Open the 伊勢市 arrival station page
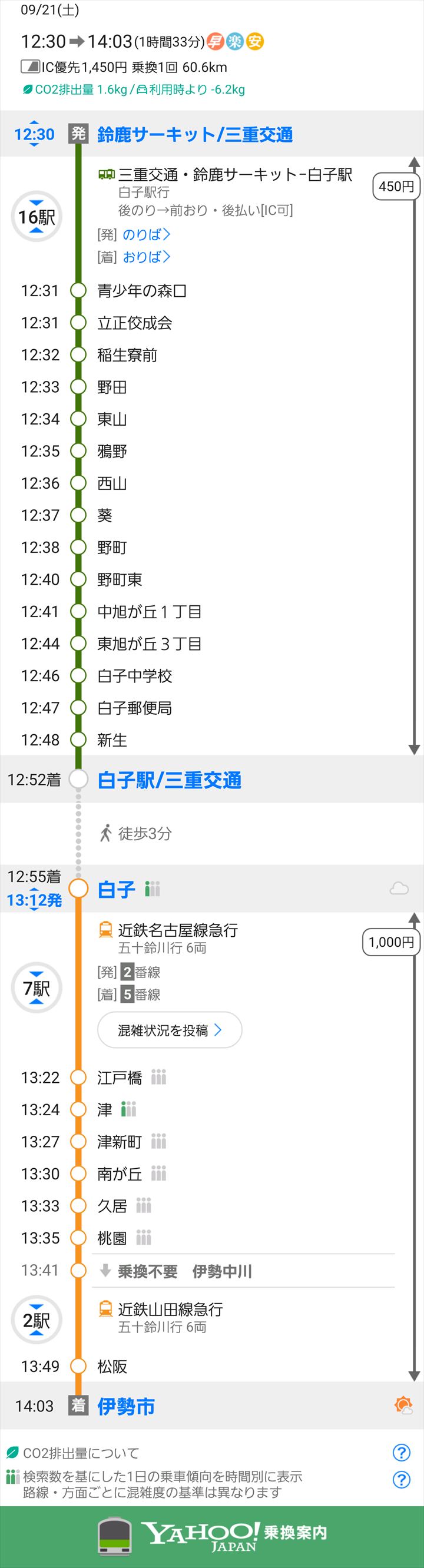Viewport: 424px width, 1568px height. 126,1406
